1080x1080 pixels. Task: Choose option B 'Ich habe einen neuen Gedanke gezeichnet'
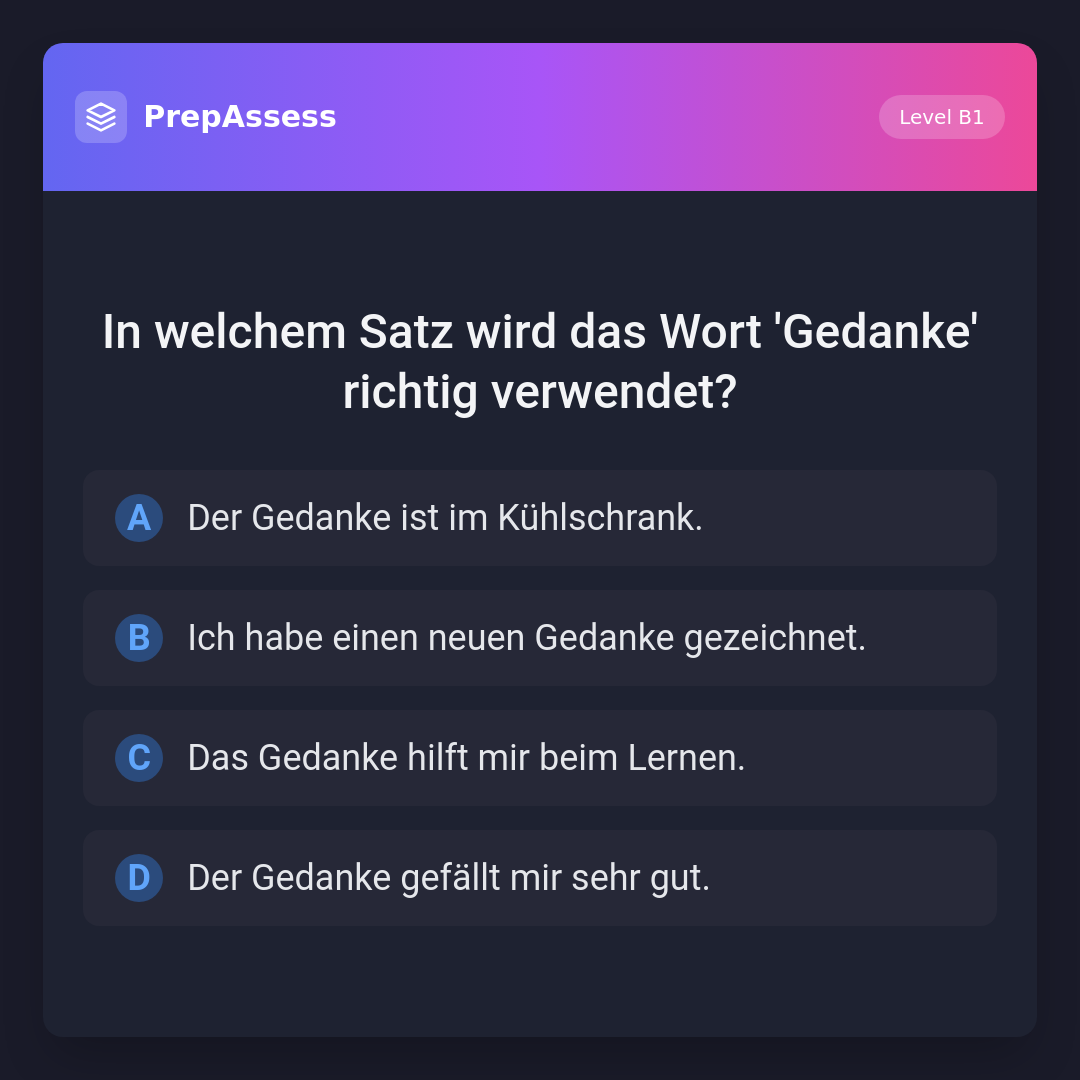pos(540,638)
